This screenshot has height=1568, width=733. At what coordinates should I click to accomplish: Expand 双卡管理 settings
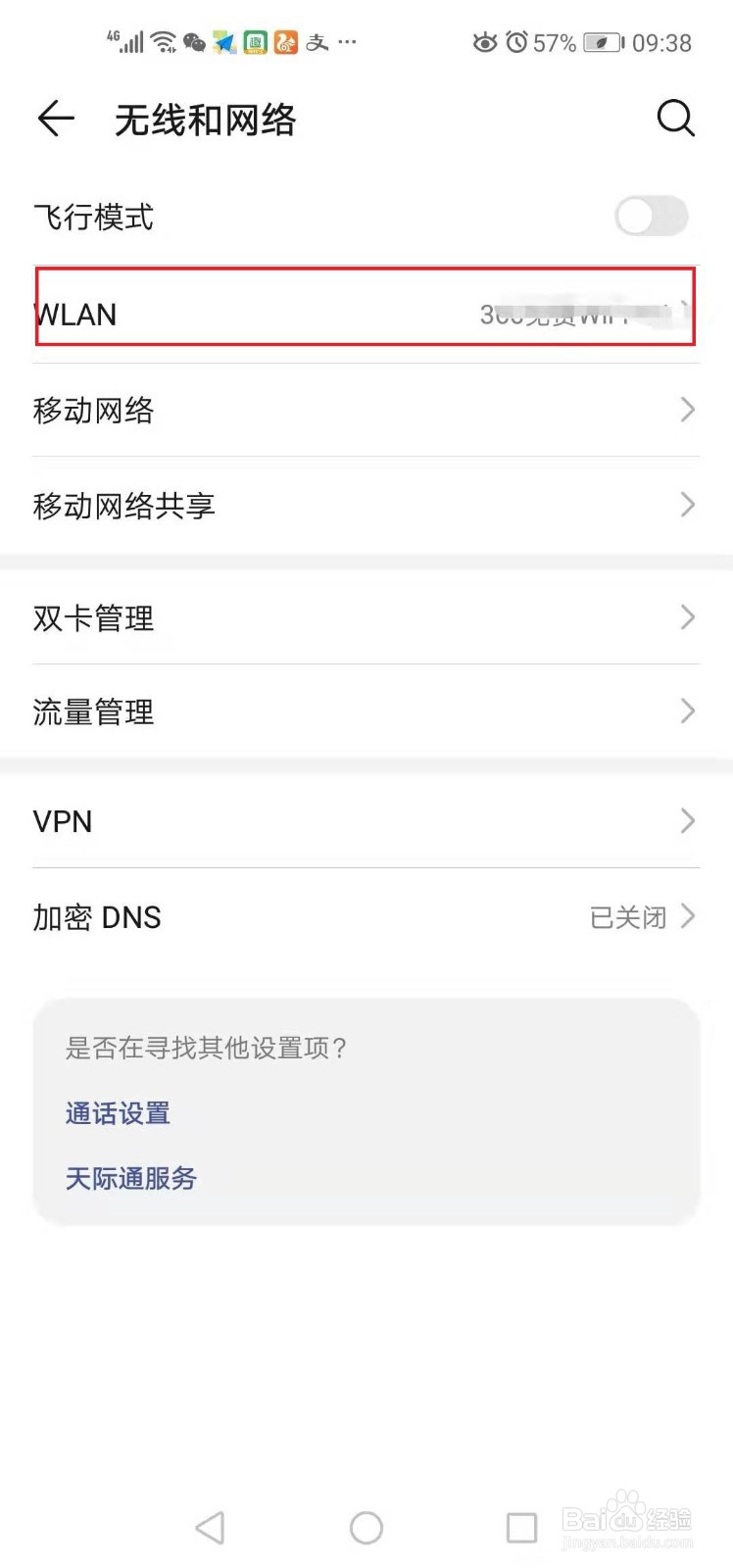click(366, 617)
